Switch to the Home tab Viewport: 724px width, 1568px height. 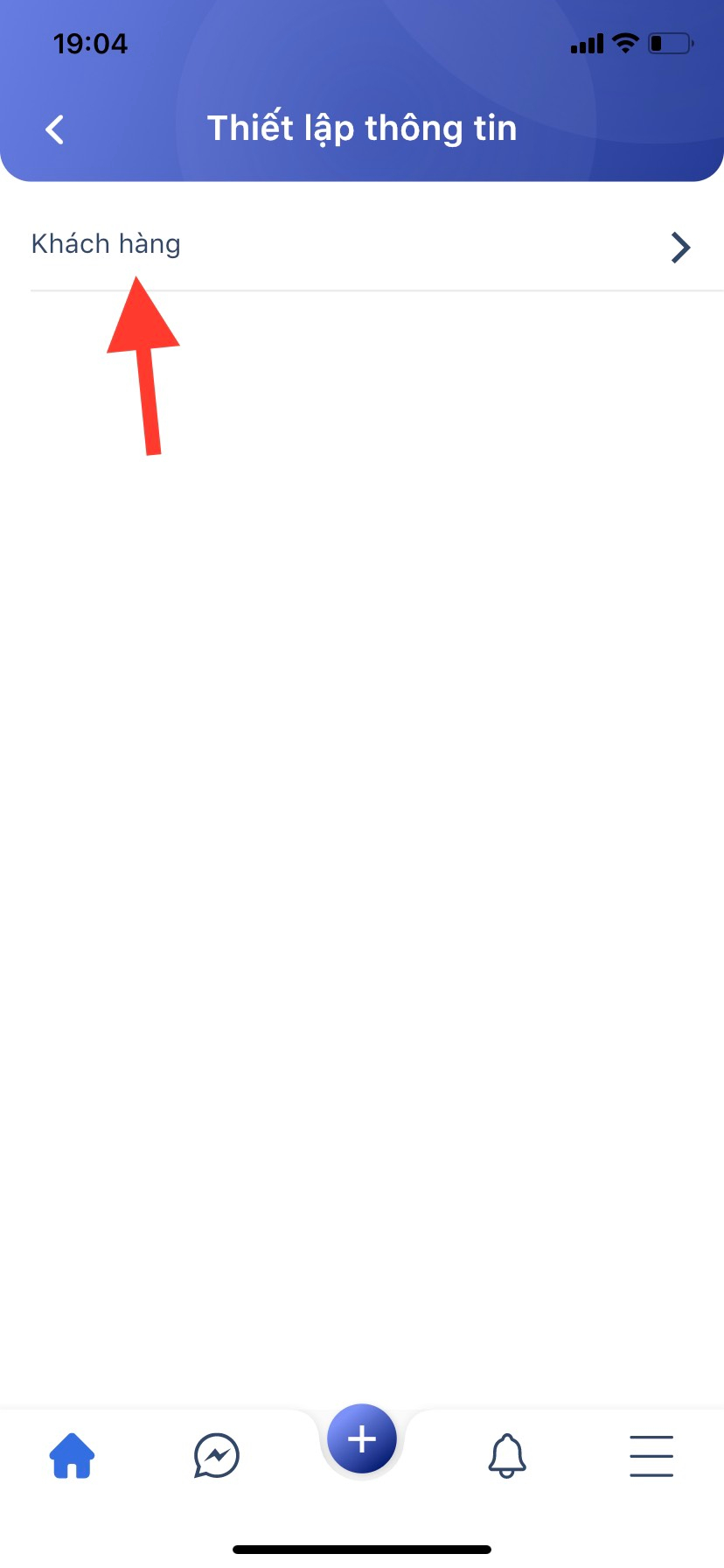pyautogui.click(x=72, y=1456)
